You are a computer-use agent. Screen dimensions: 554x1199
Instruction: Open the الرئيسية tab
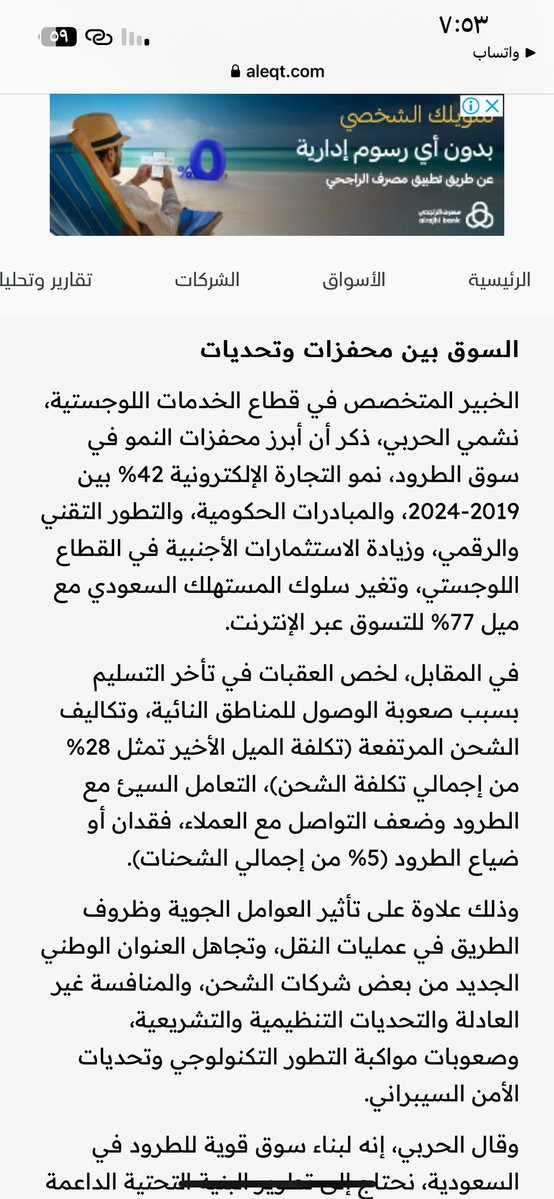[x=499, y=280]
